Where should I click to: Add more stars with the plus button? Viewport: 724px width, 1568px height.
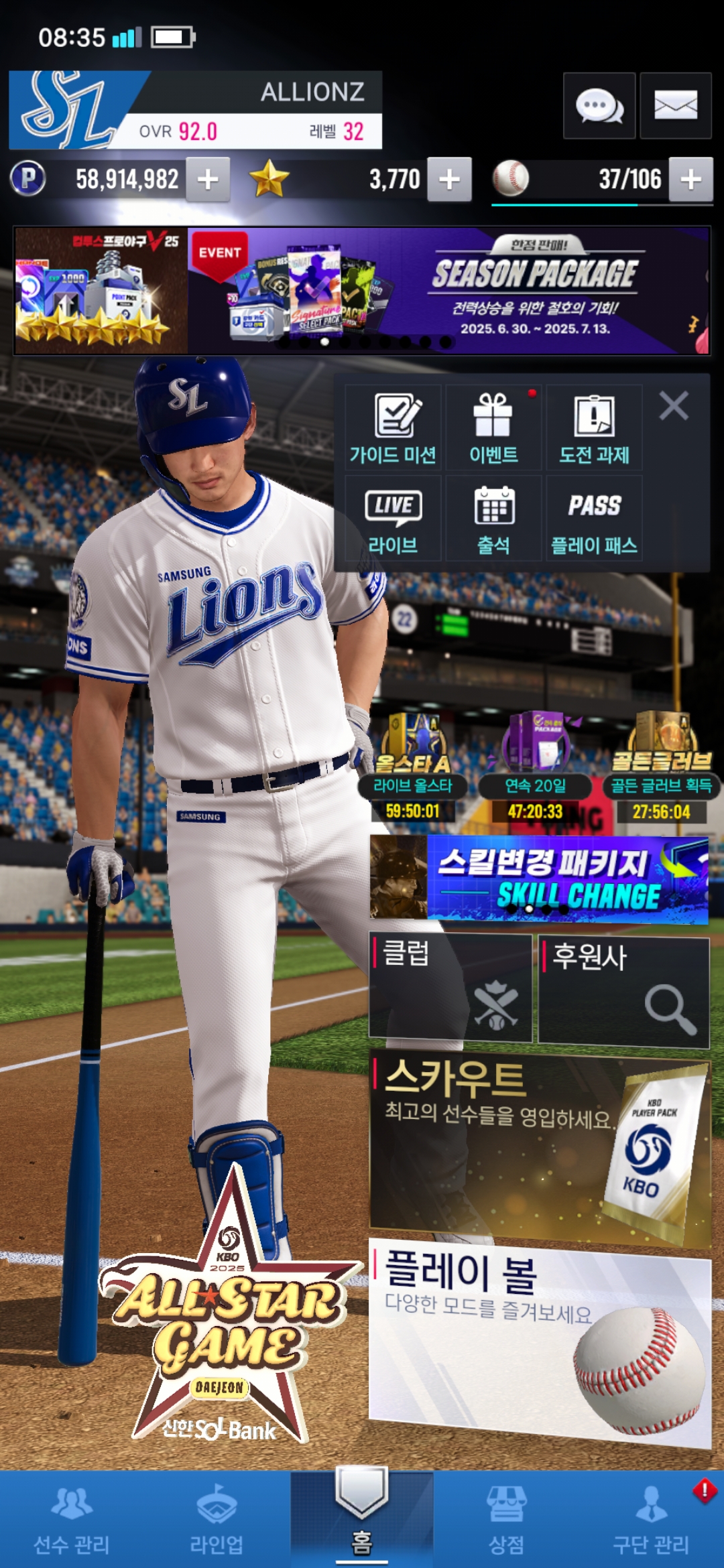[449, 180]
